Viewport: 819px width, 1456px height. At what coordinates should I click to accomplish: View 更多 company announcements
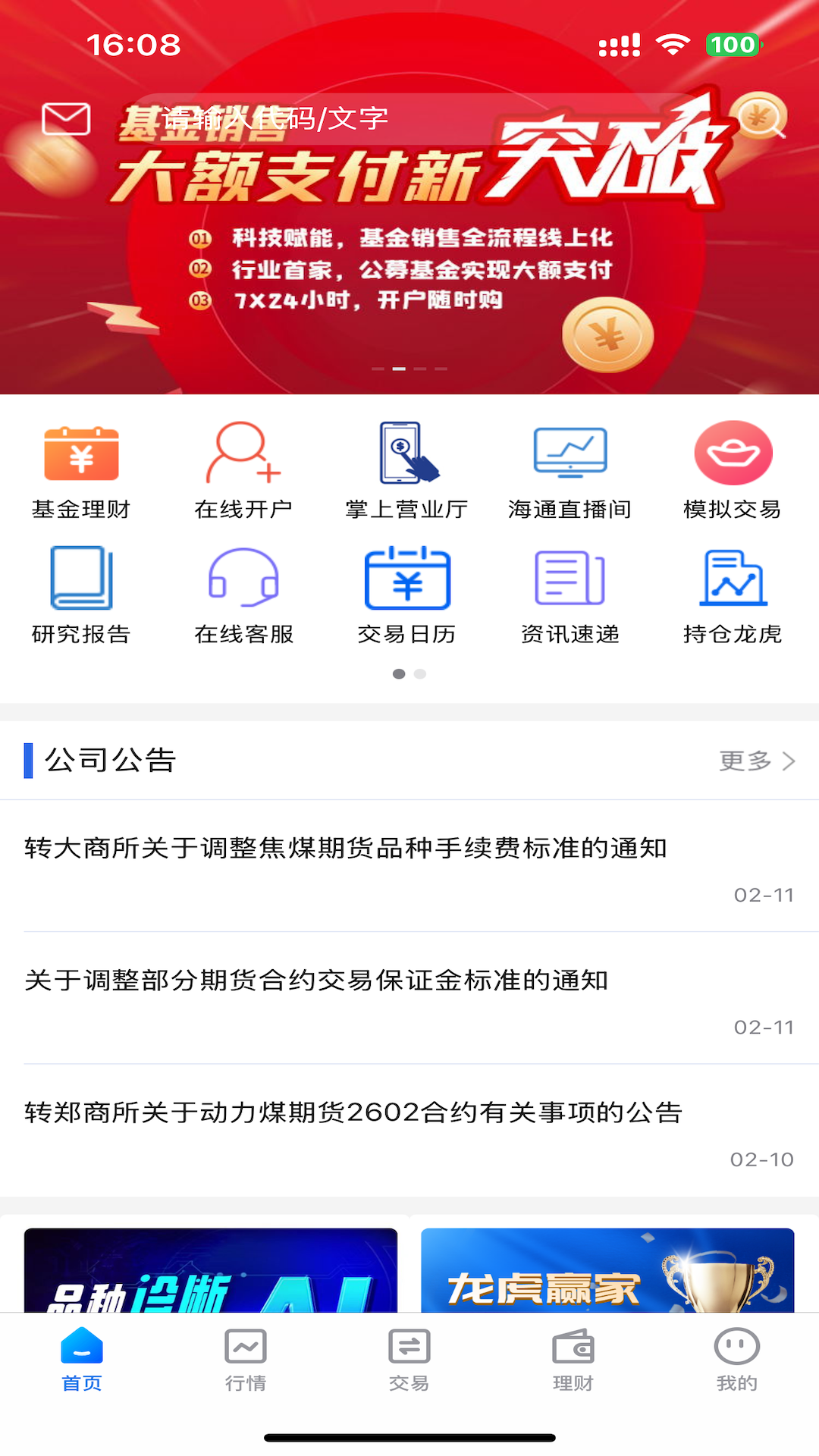756,761
